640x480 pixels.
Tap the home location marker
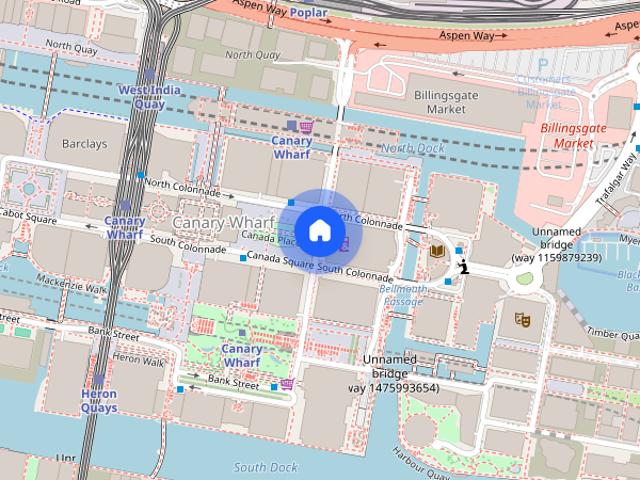[319, 230]
